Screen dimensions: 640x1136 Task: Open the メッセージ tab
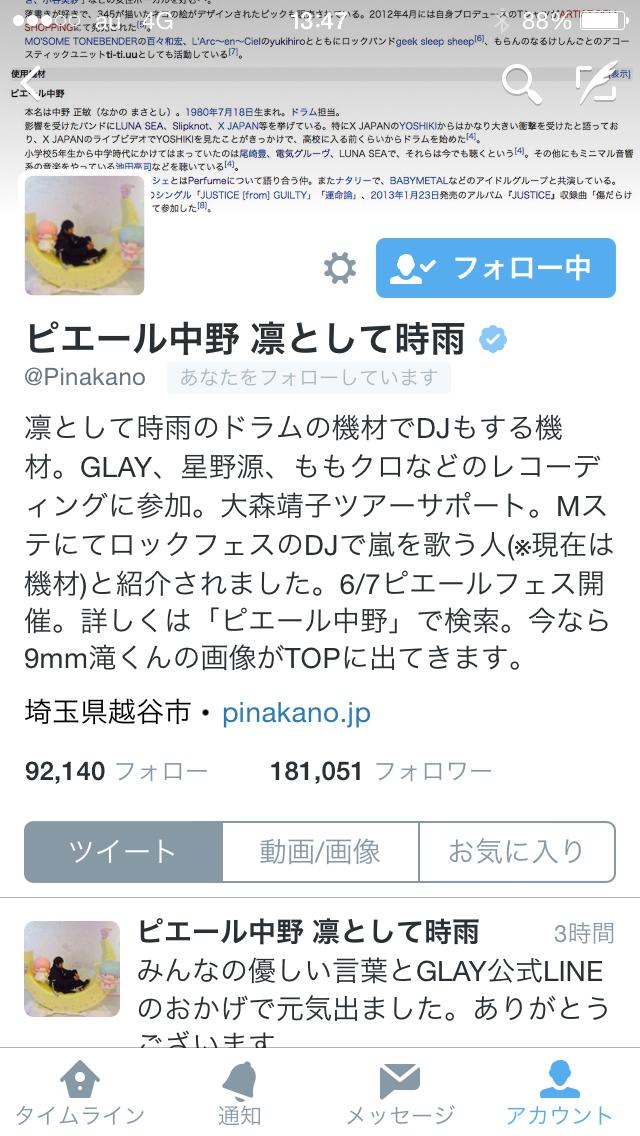click(x=400, y=1095)
